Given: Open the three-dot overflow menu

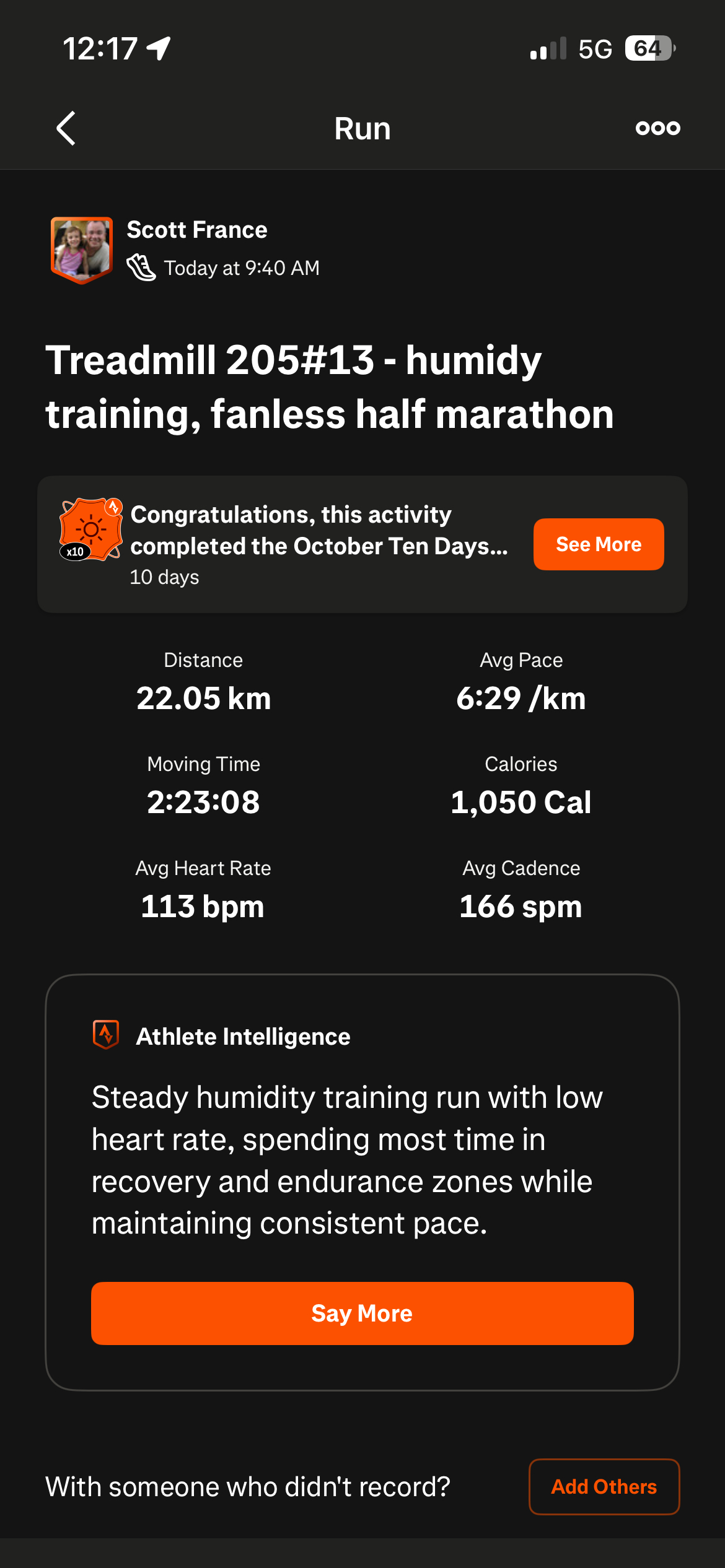Looking at the screenshot, I should coord(657,128).
